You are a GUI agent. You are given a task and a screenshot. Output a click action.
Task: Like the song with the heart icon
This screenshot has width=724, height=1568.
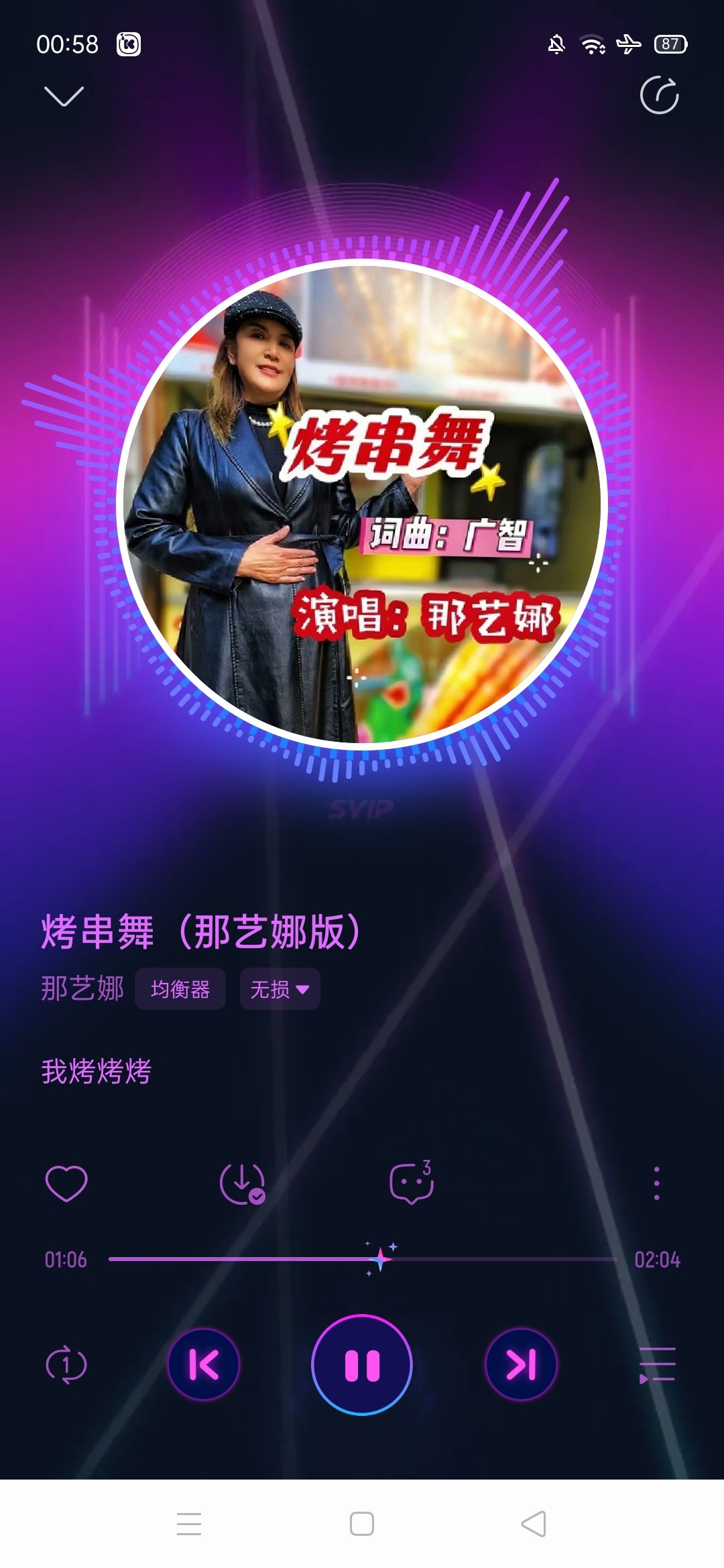(66, 1183)
